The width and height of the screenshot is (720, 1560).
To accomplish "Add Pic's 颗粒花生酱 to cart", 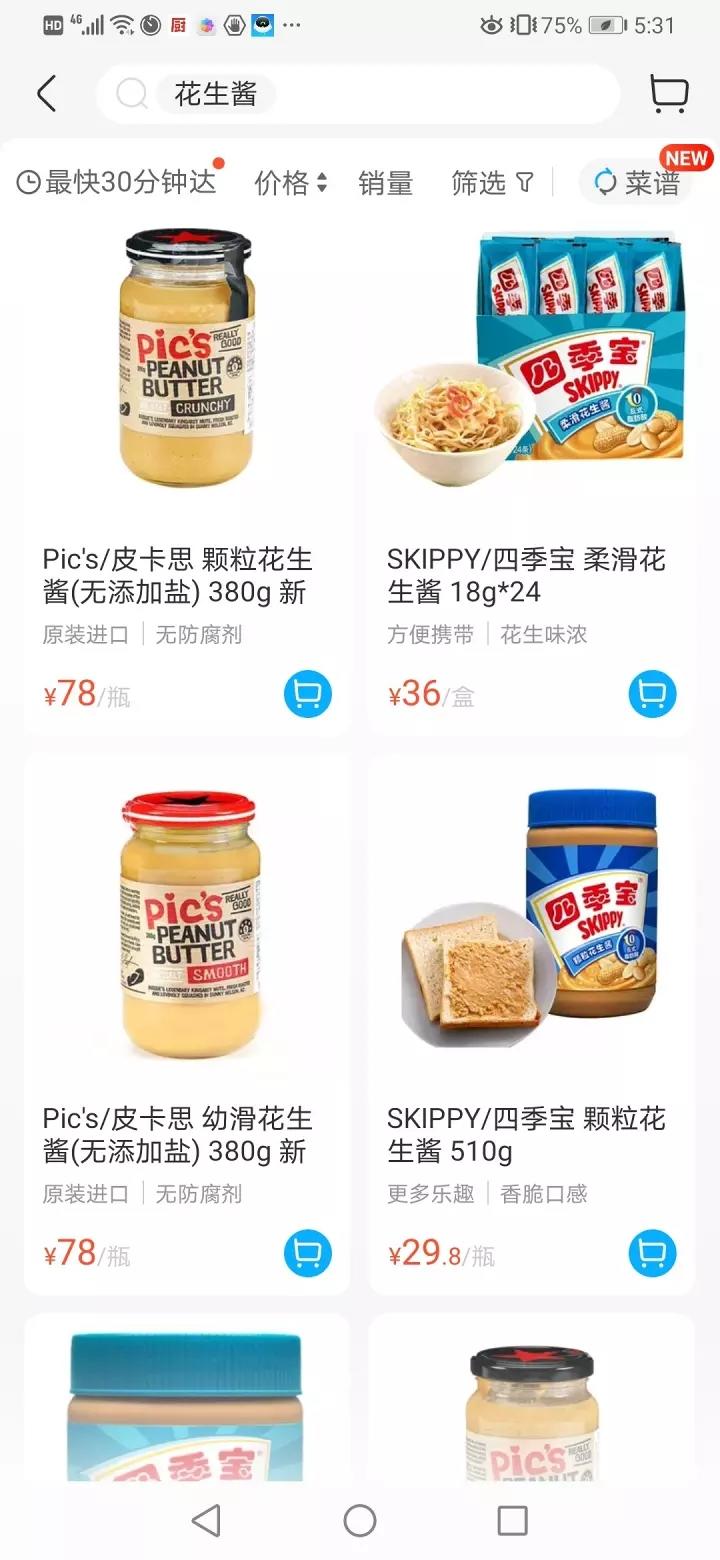I will tap(307, 694).
